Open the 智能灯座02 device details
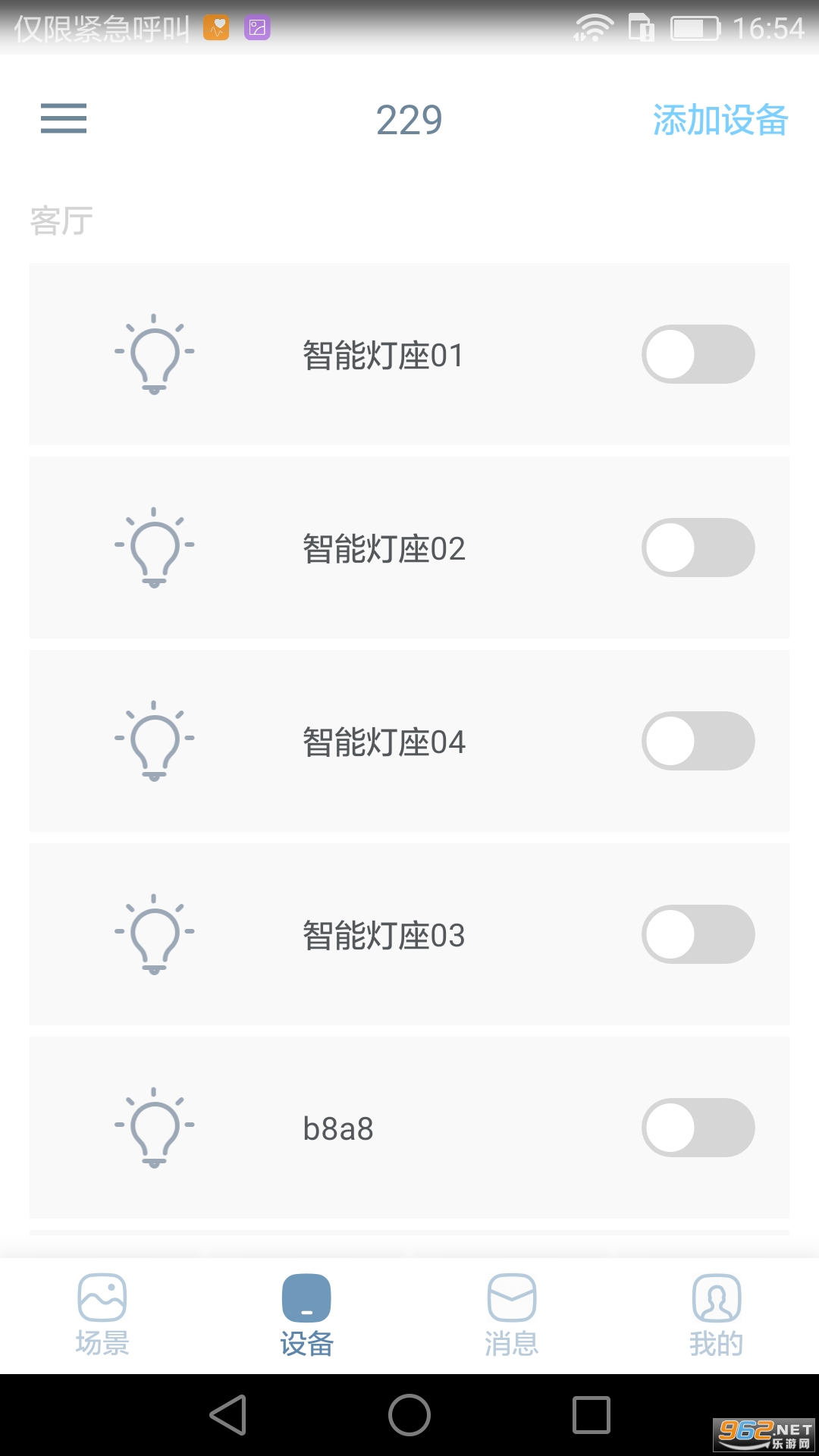Screen dimensions: 819x1456 tap(409, 548)
